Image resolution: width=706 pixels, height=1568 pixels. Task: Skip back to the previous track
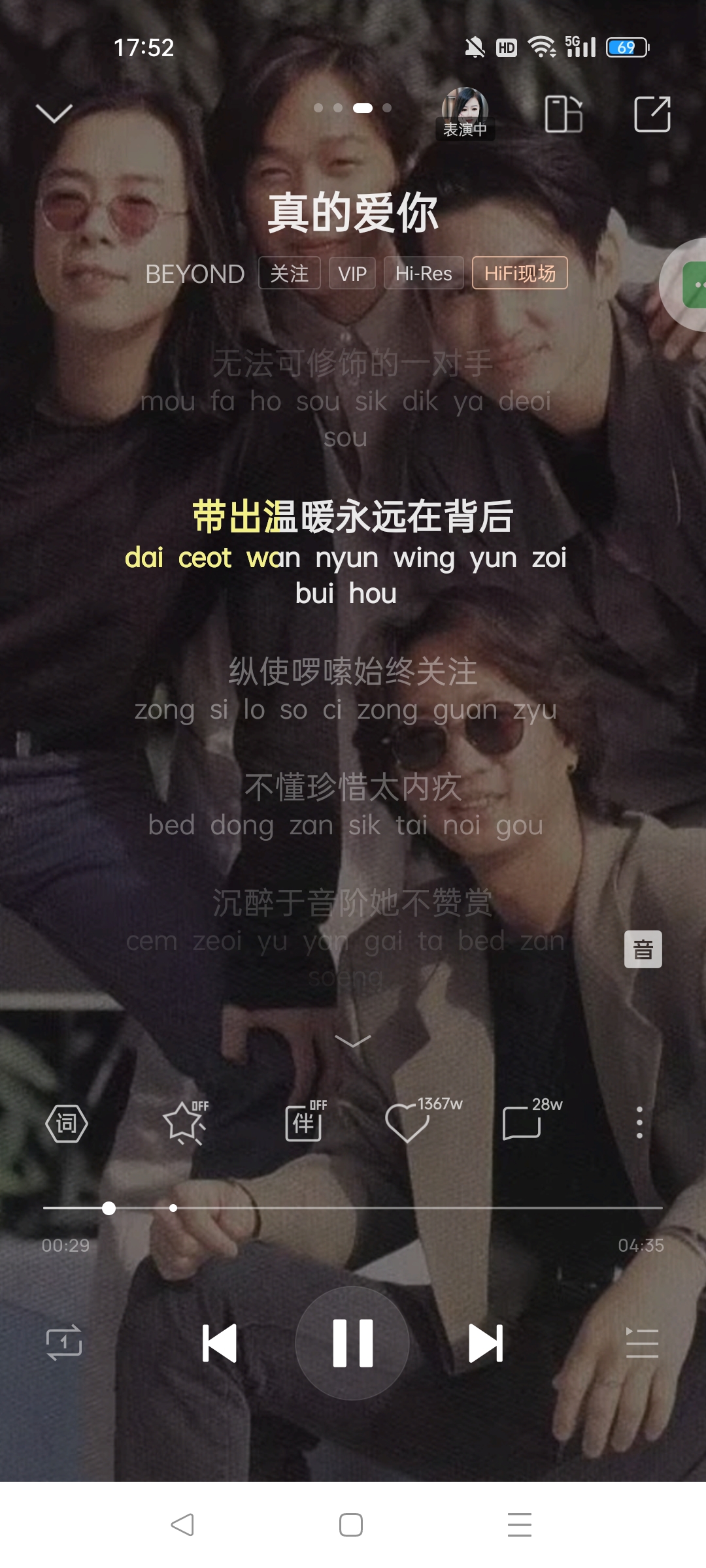[x=219, y=1343]
